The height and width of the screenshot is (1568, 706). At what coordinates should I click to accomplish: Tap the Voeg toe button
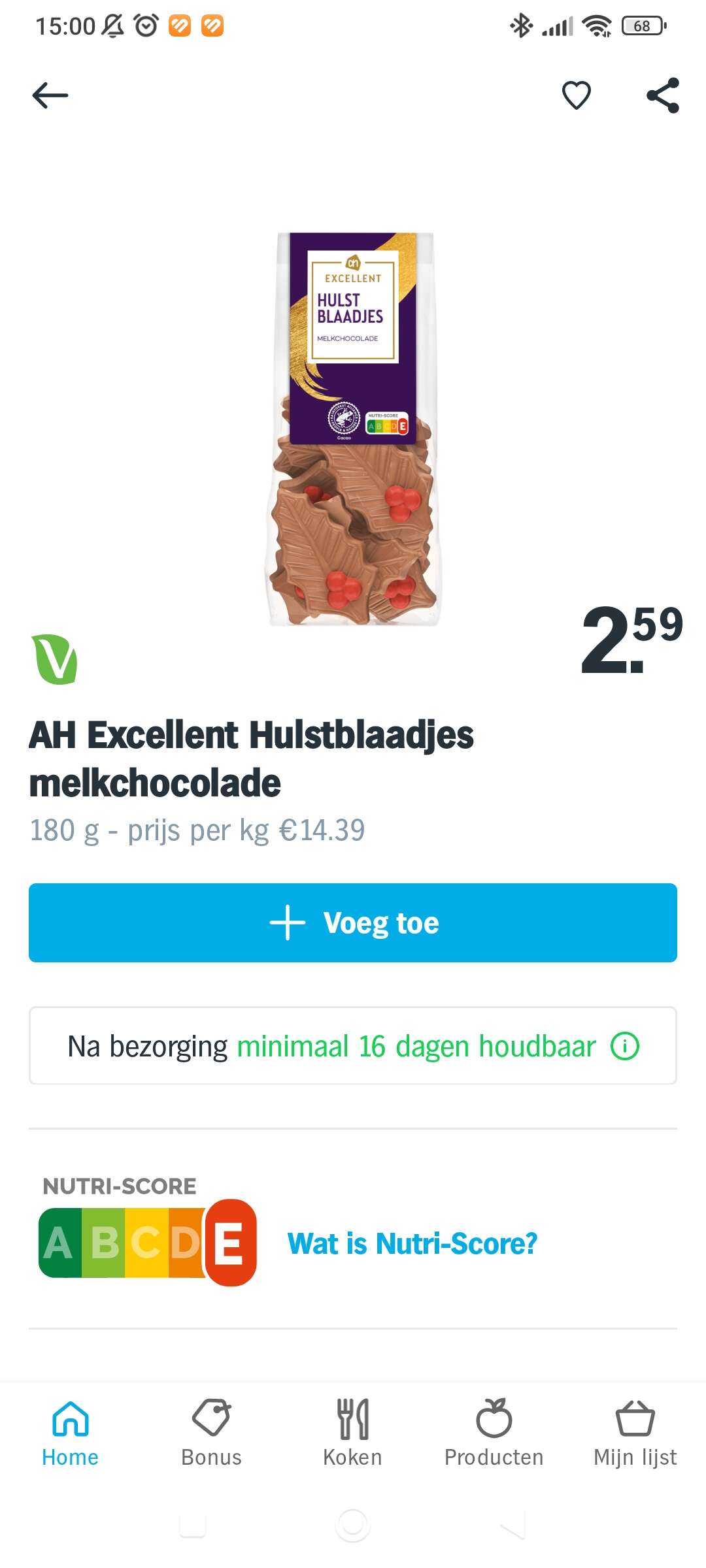353,923
